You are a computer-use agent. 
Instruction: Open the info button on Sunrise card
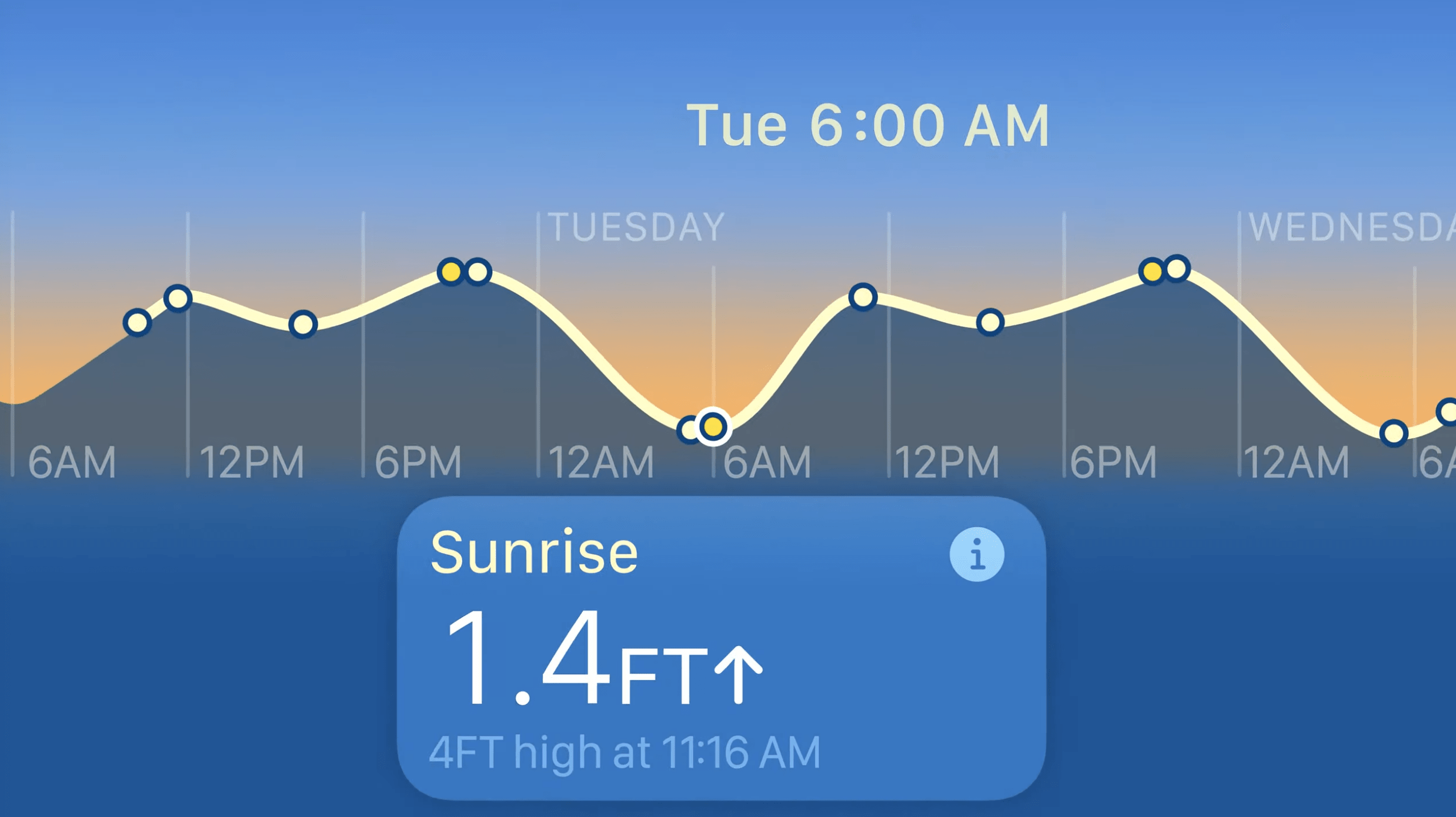click(976, 554)
